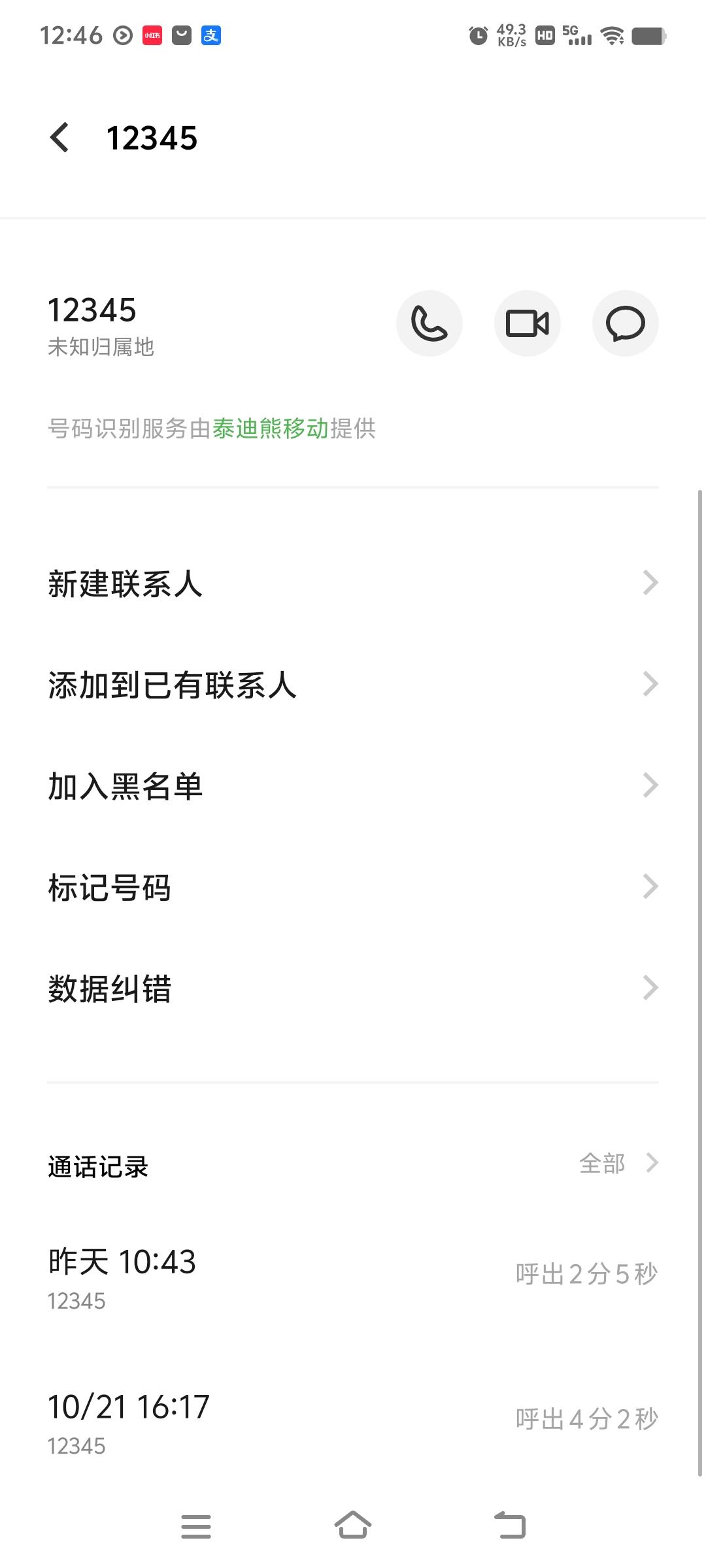Tap the system home button
The height and width of the screenshot is (1568, 706).
pyautogui.click(x=353, y=1526)
